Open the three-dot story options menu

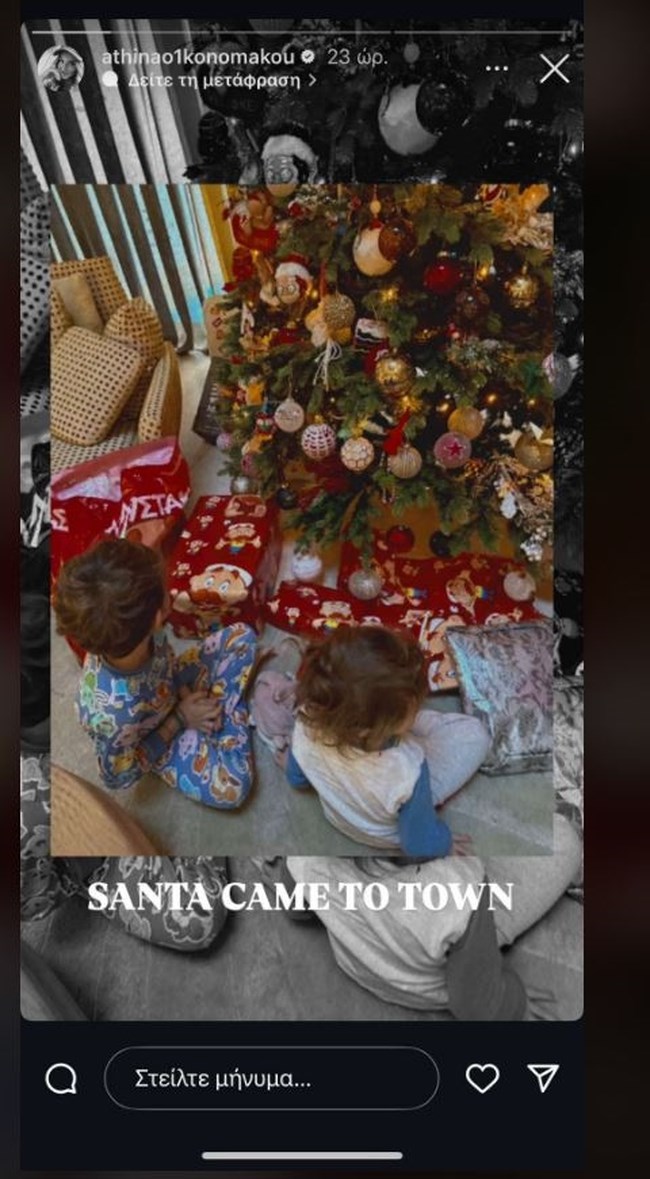tap(497, 68)
